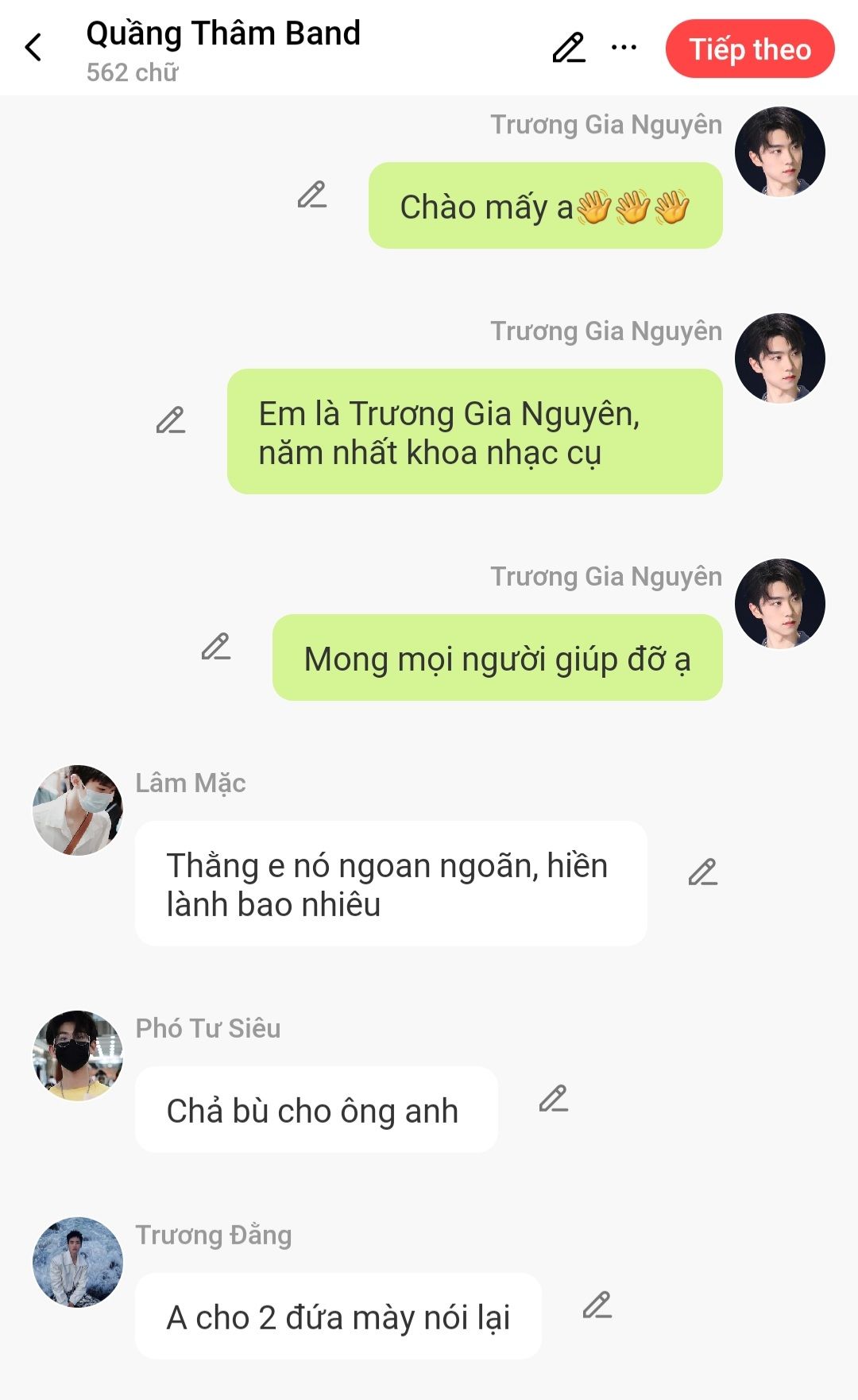The width and height of the screenshot is (858, 1400).
Task: Go back using the top-left arrow
Action: [33, 48]
